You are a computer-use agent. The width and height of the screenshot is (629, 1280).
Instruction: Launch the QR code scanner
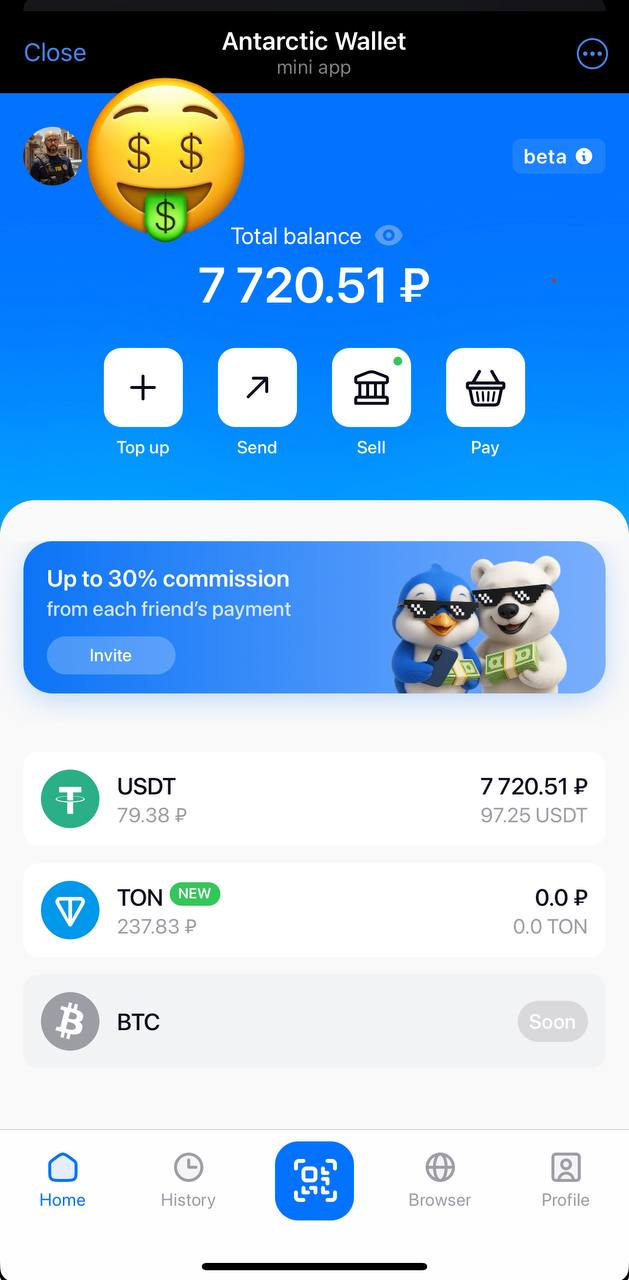(x=314, y=1180)
